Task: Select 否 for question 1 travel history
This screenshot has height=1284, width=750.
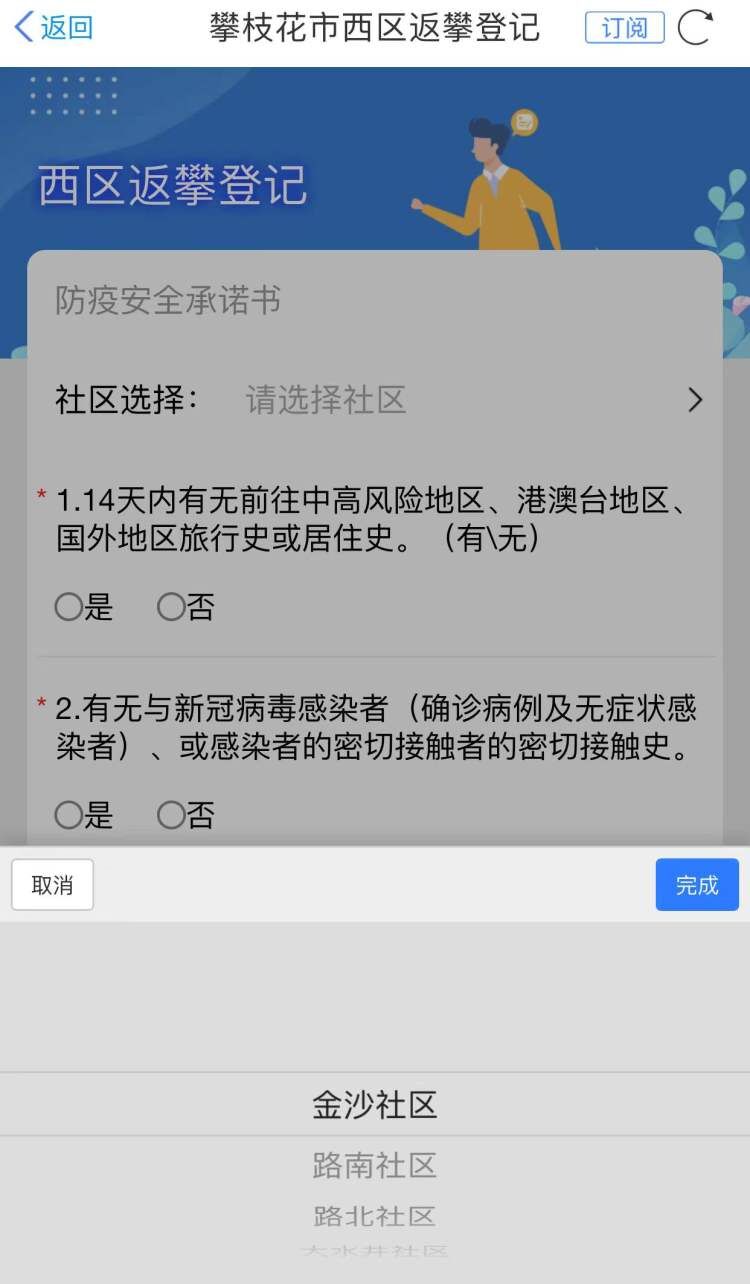Action: click(x=186, y=607)
